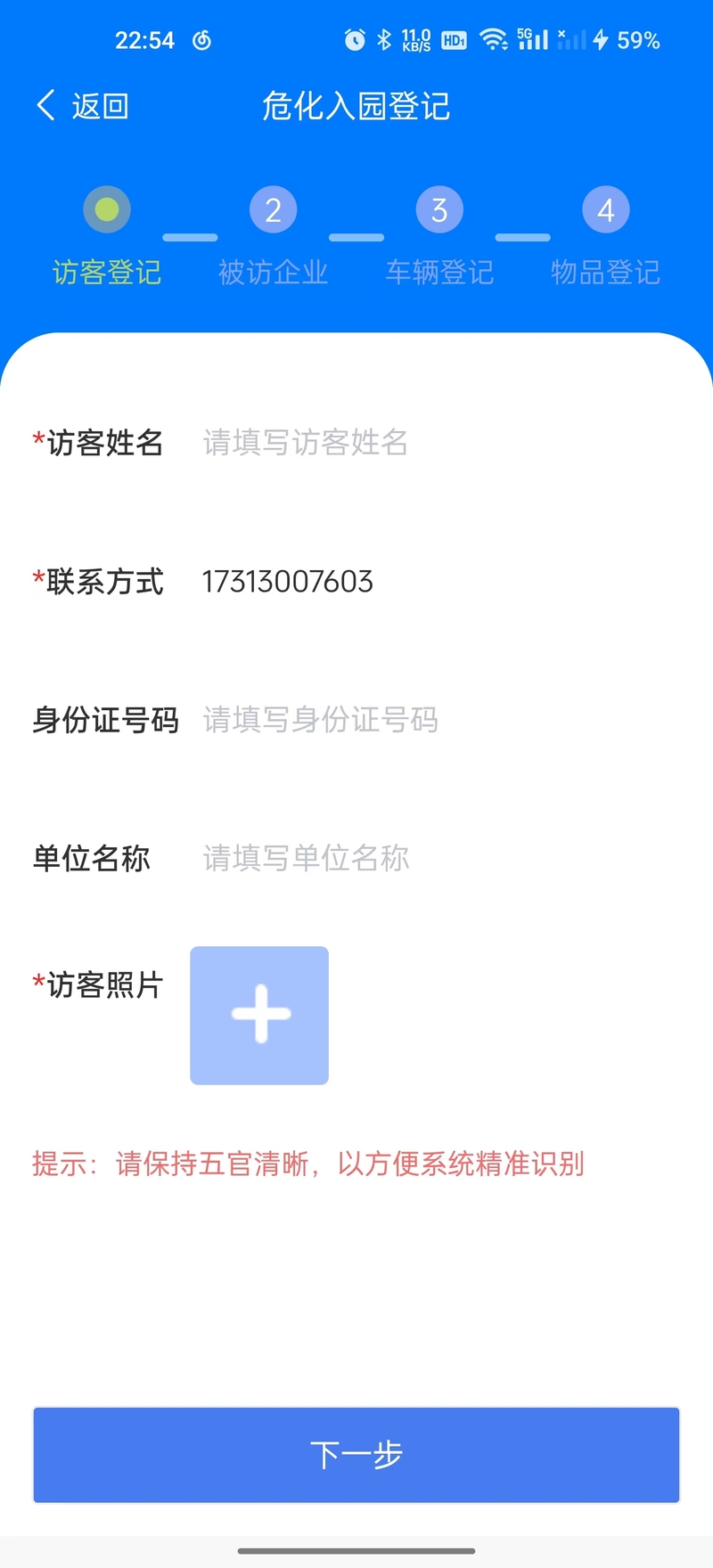Edit the 联系方式 phone number field

(x=440, y=582)
